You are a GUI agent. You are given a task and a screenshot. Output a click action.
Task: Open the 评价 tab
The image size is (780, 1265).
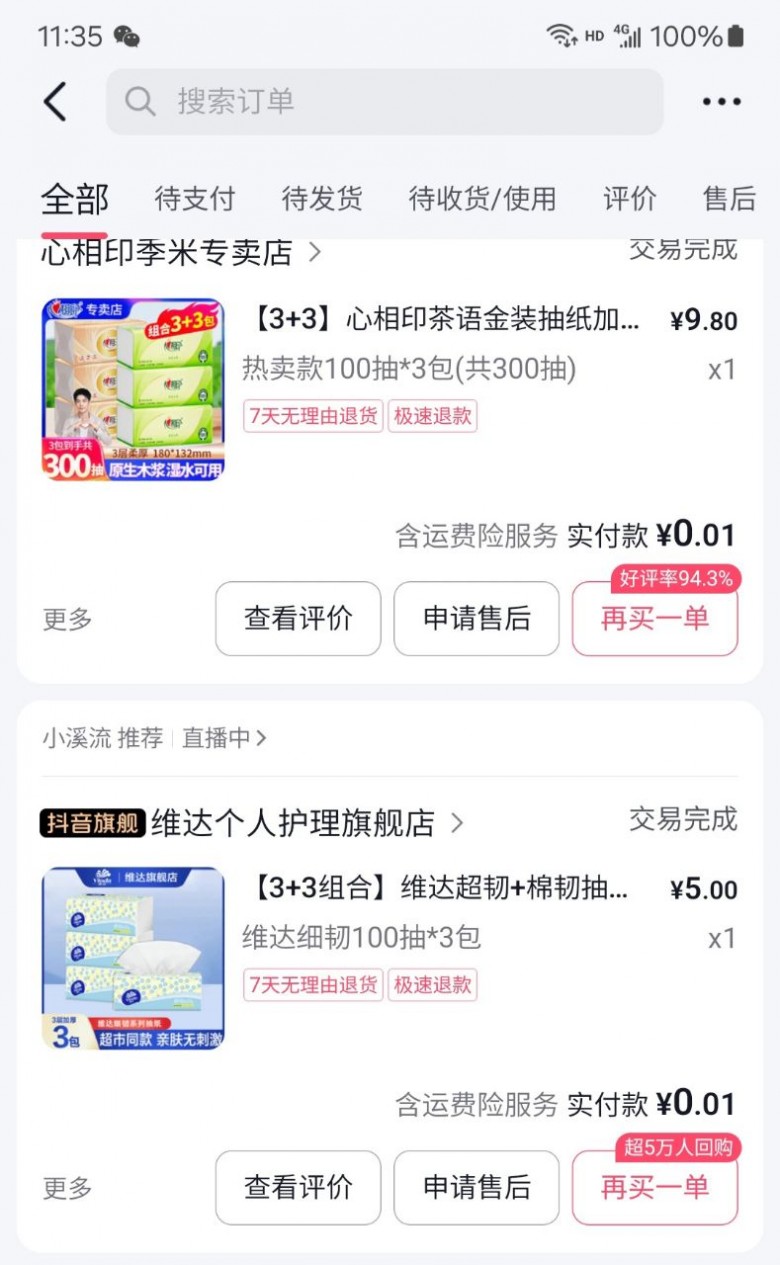(x=629, y=199)
